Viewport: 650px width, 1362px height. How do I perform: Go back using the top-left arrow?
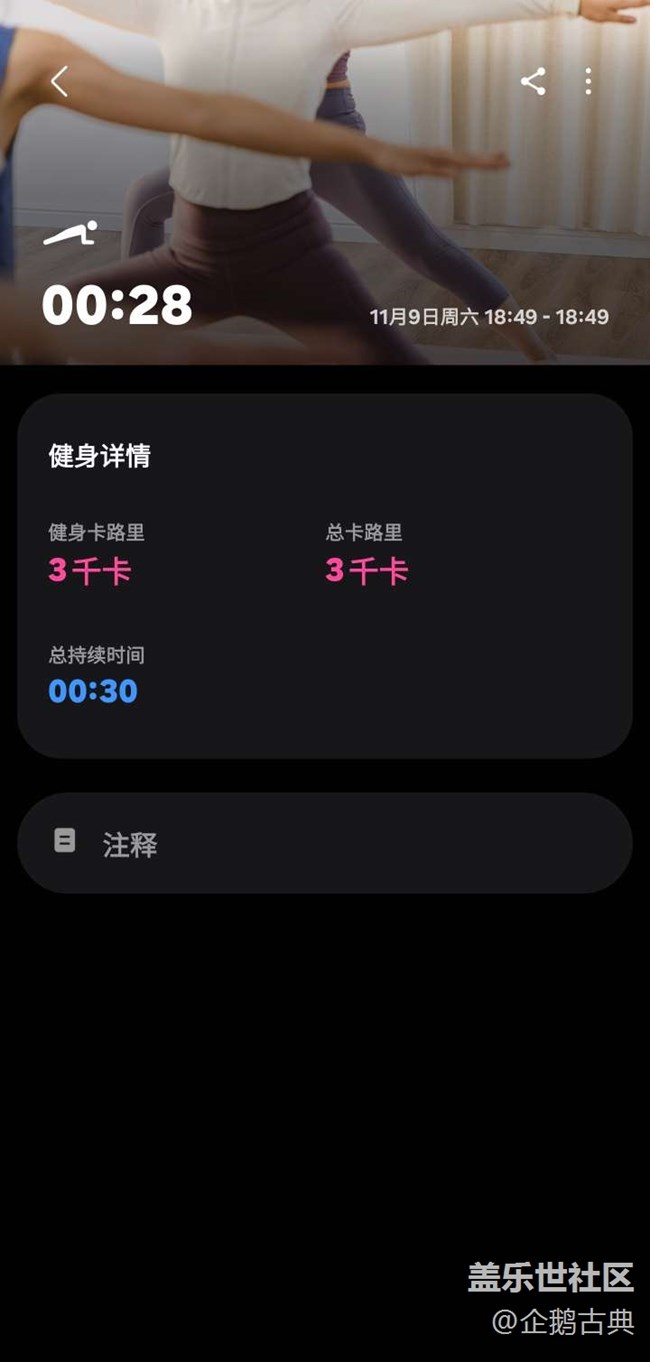pos(60,82)
